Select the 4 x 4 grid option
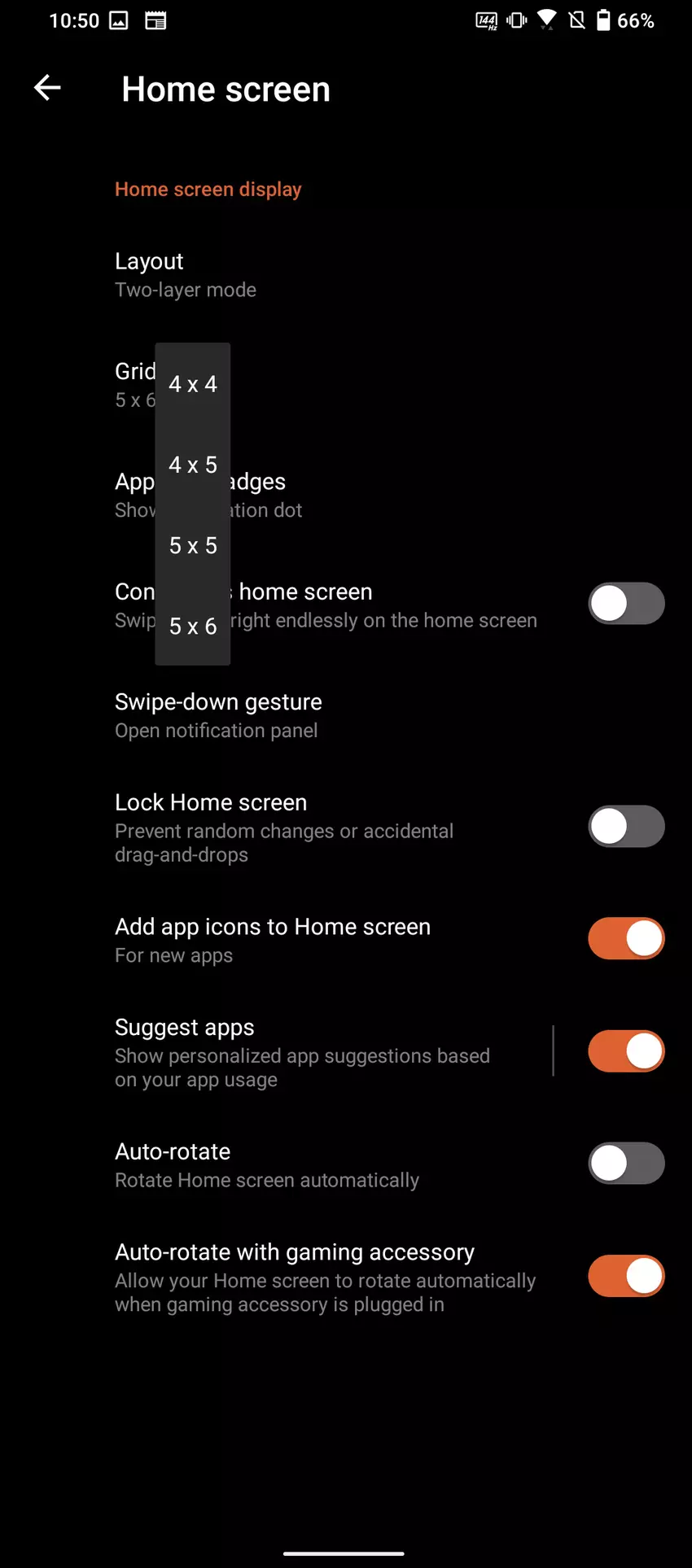Screen dimensions: 692x1568 [193, 384]
